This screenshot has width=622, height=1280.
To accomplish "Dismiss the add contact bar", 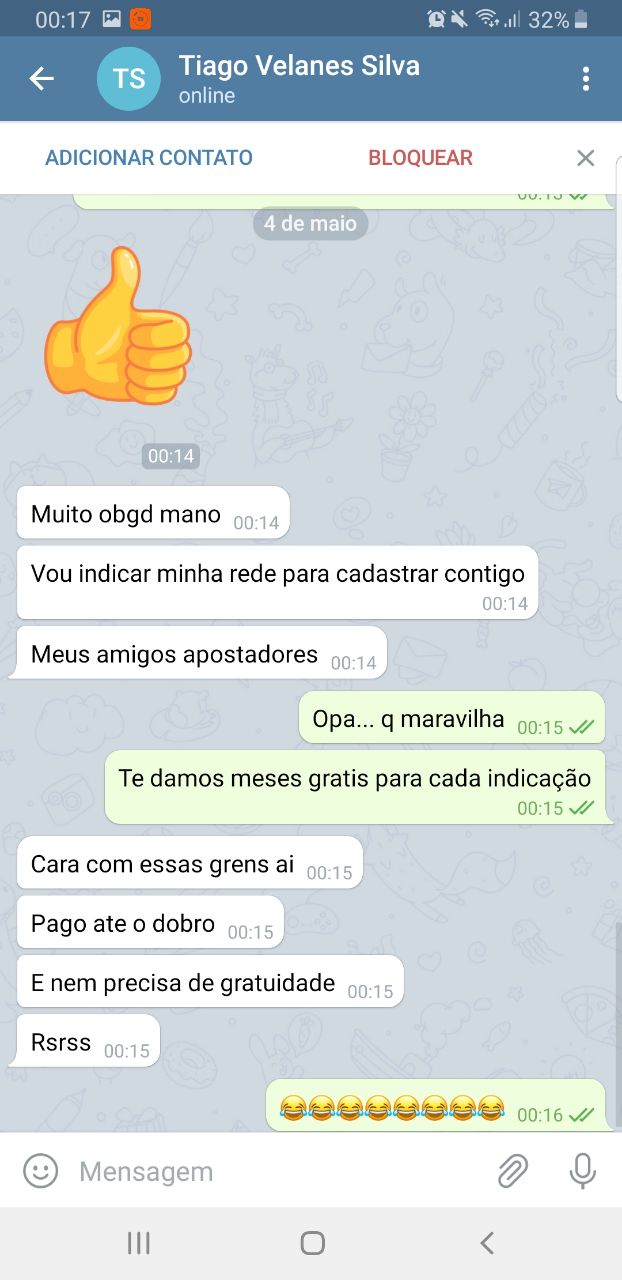I will click(x=585, y=158).
